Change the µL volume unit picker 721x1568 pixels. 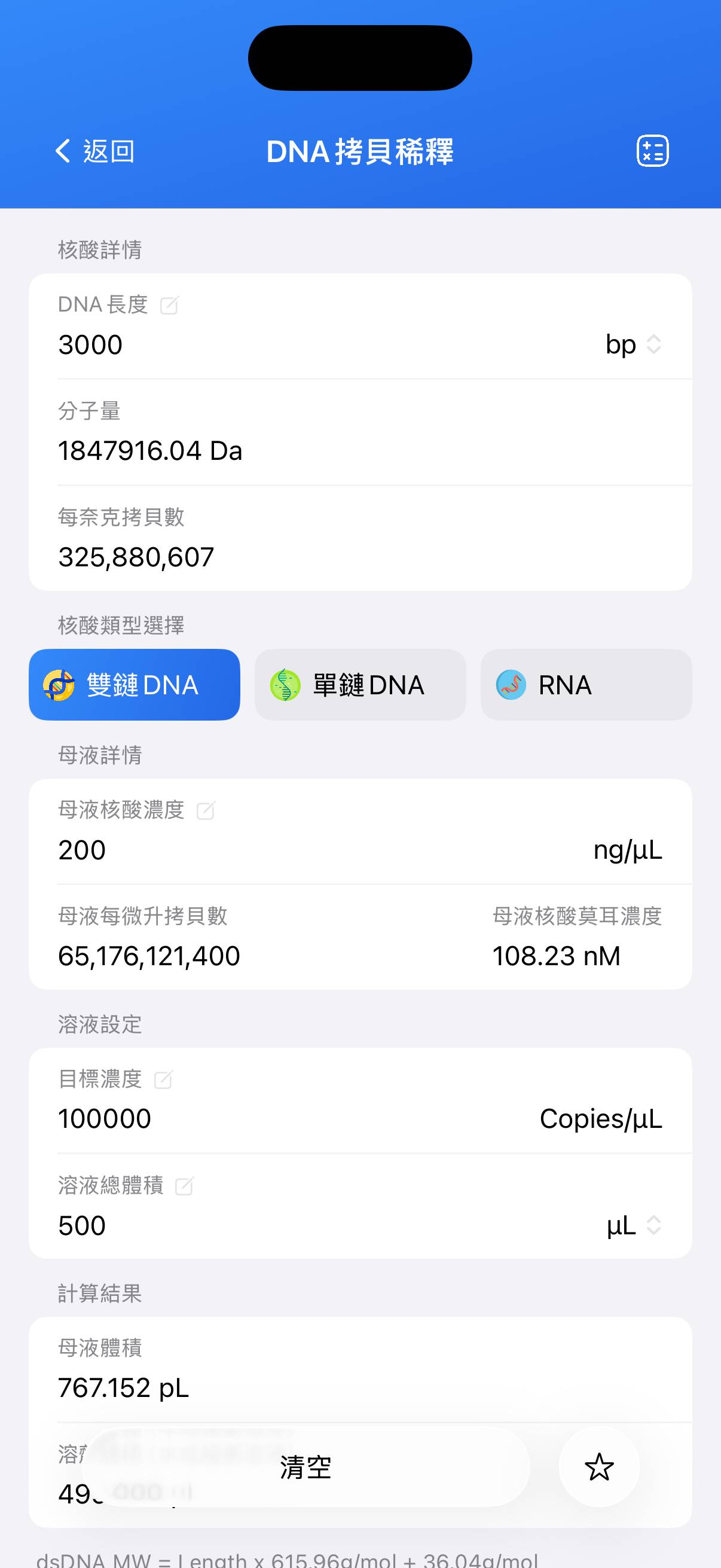[x=633, y=1225]
